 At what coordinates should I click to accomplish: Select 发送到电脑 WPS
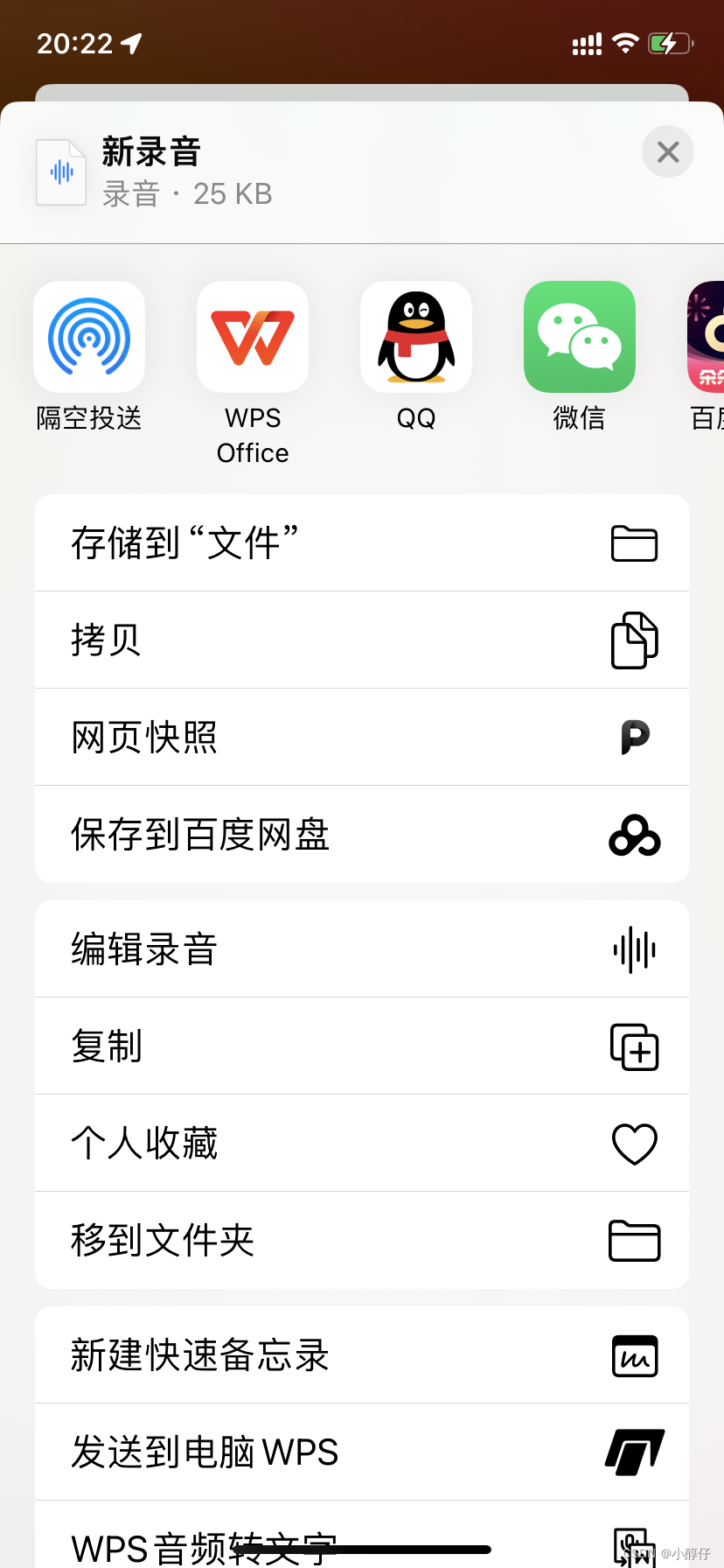coord(362,1452)
